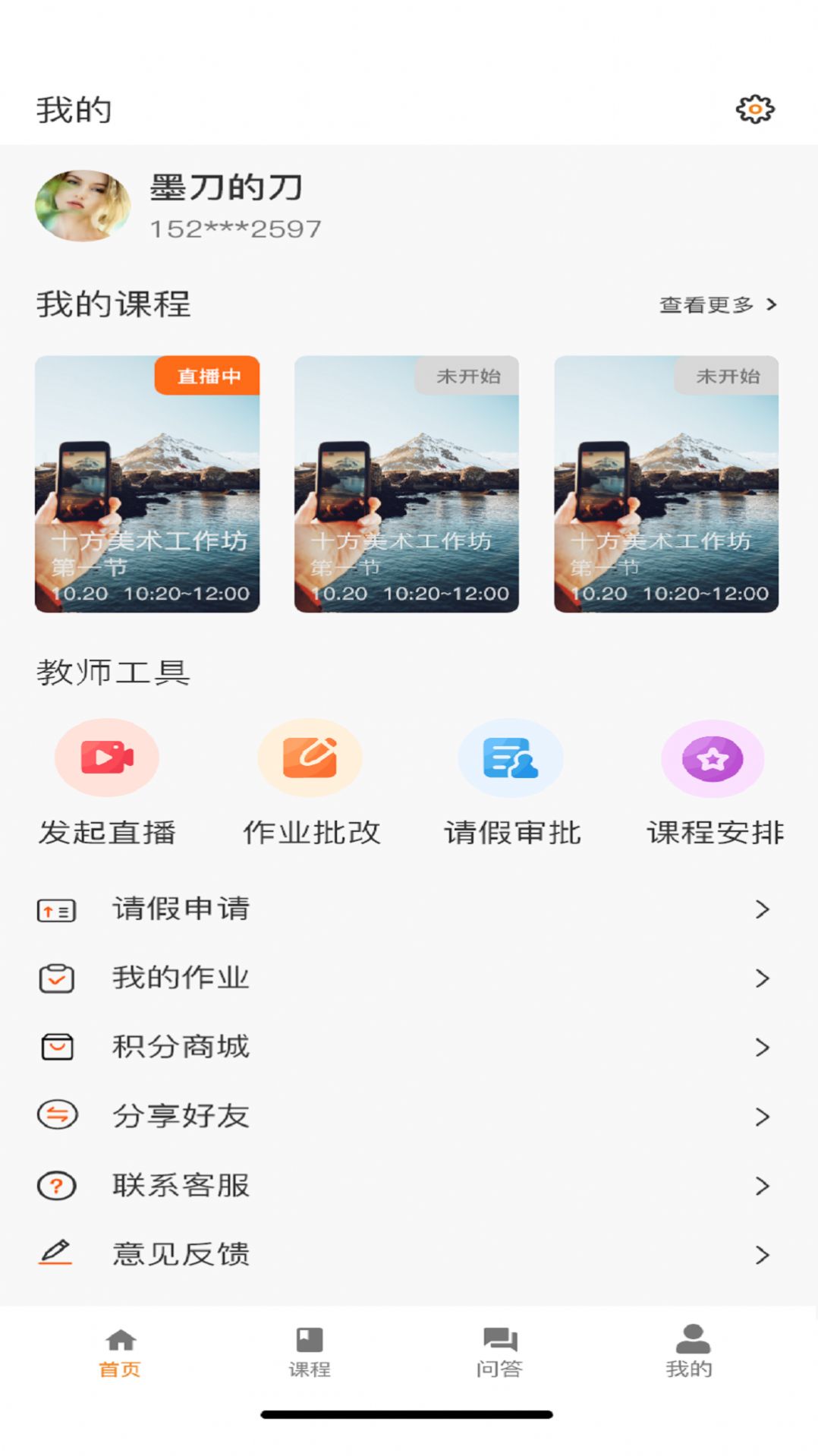This screenshot has height=1456, width=818.
Task: Expand the 联系客服 row chevron
Action: tap(761, 1183)
